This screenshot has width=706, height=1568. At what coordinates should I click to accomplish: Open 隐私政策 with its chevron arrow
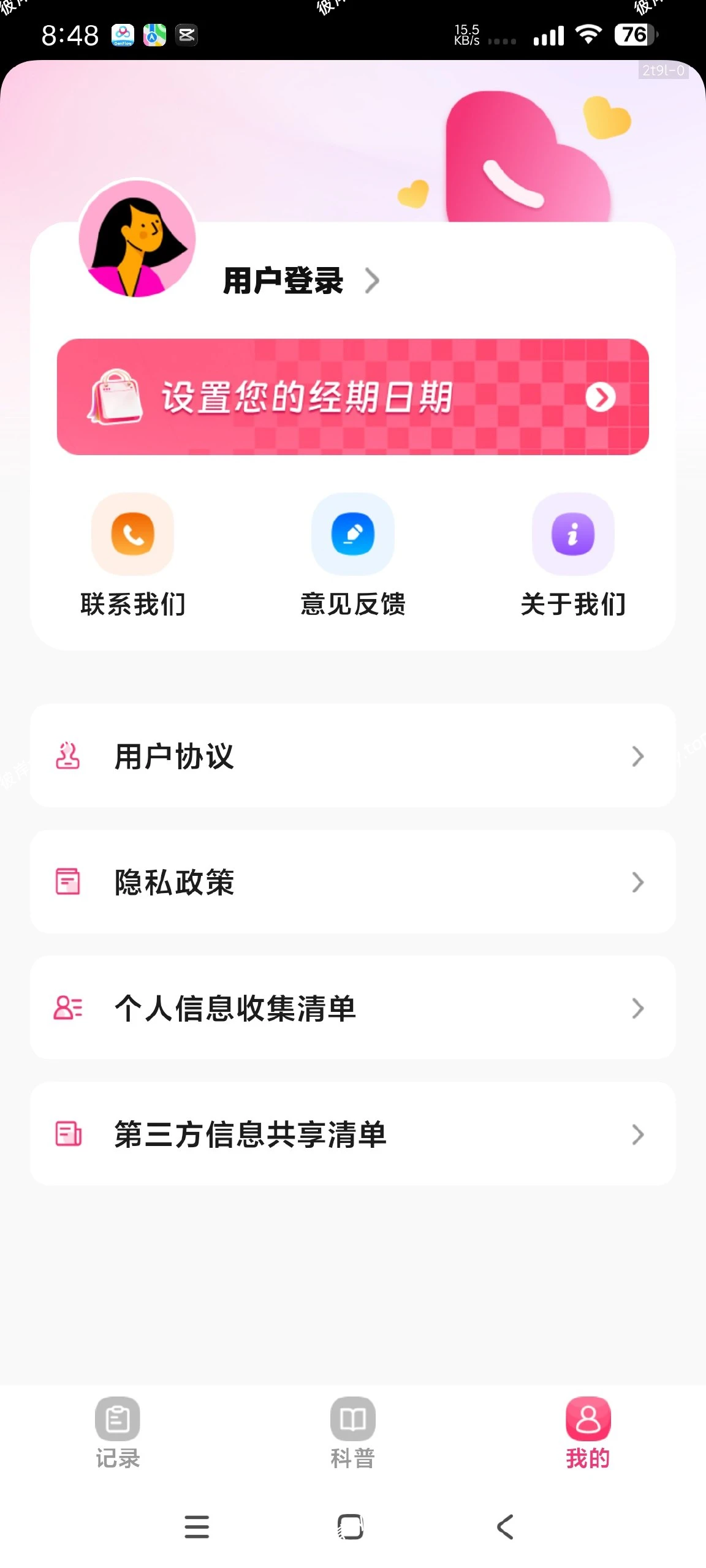pos(637,882)
